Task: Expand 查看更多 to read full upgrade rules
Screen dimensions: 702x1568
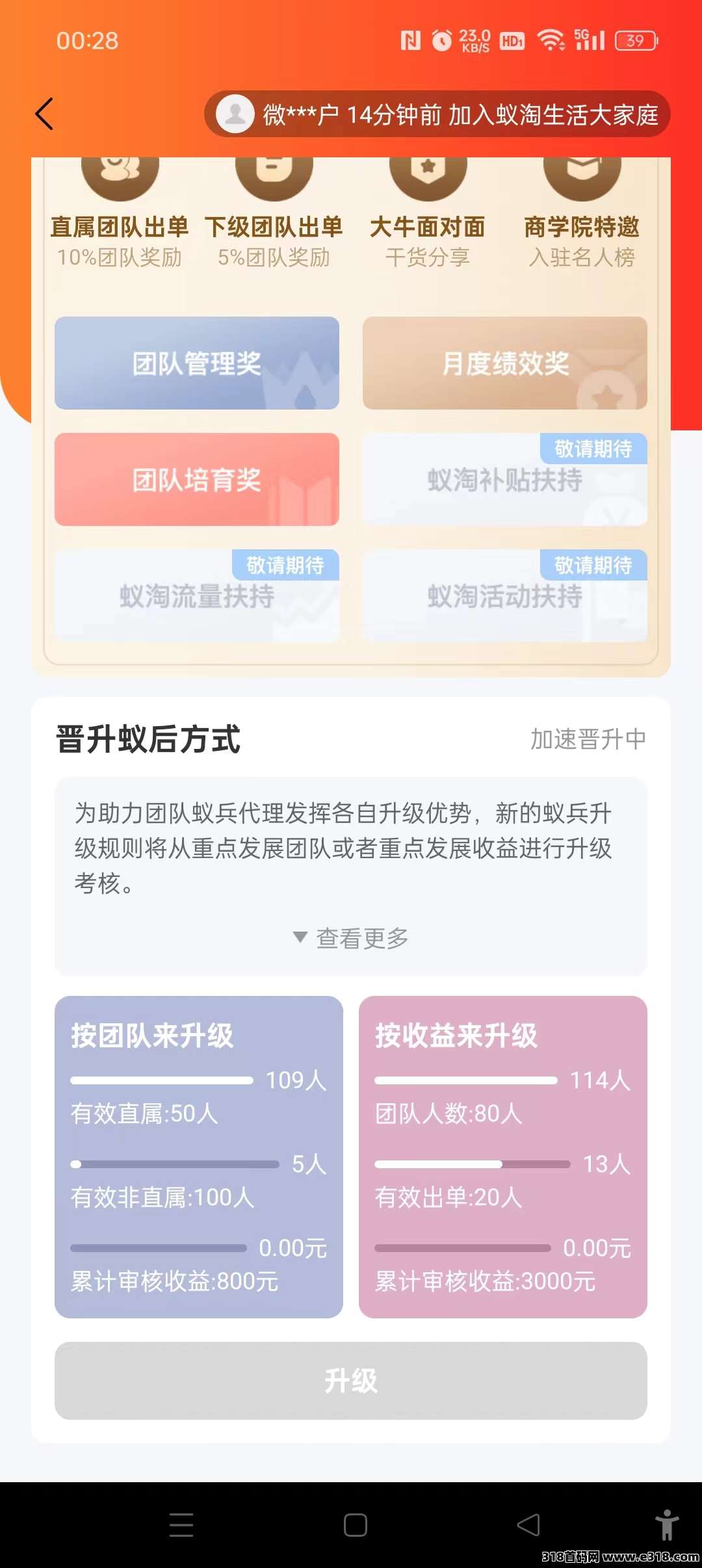Action: (x=352, y=938)
